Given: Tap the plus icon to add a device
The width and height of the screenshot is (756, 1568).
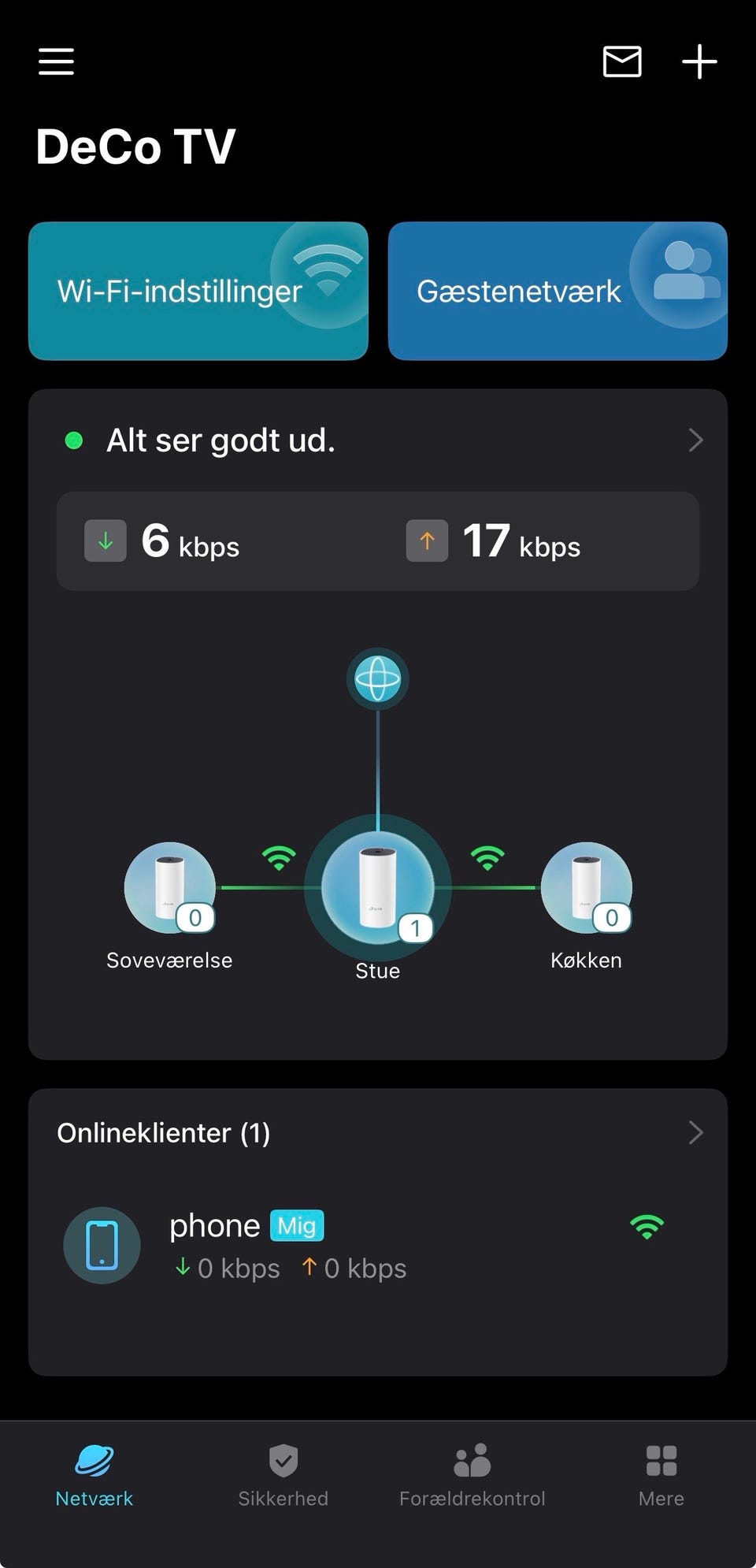Looking at the screenshot, I should pyautogui.click(x=699, y=61).
